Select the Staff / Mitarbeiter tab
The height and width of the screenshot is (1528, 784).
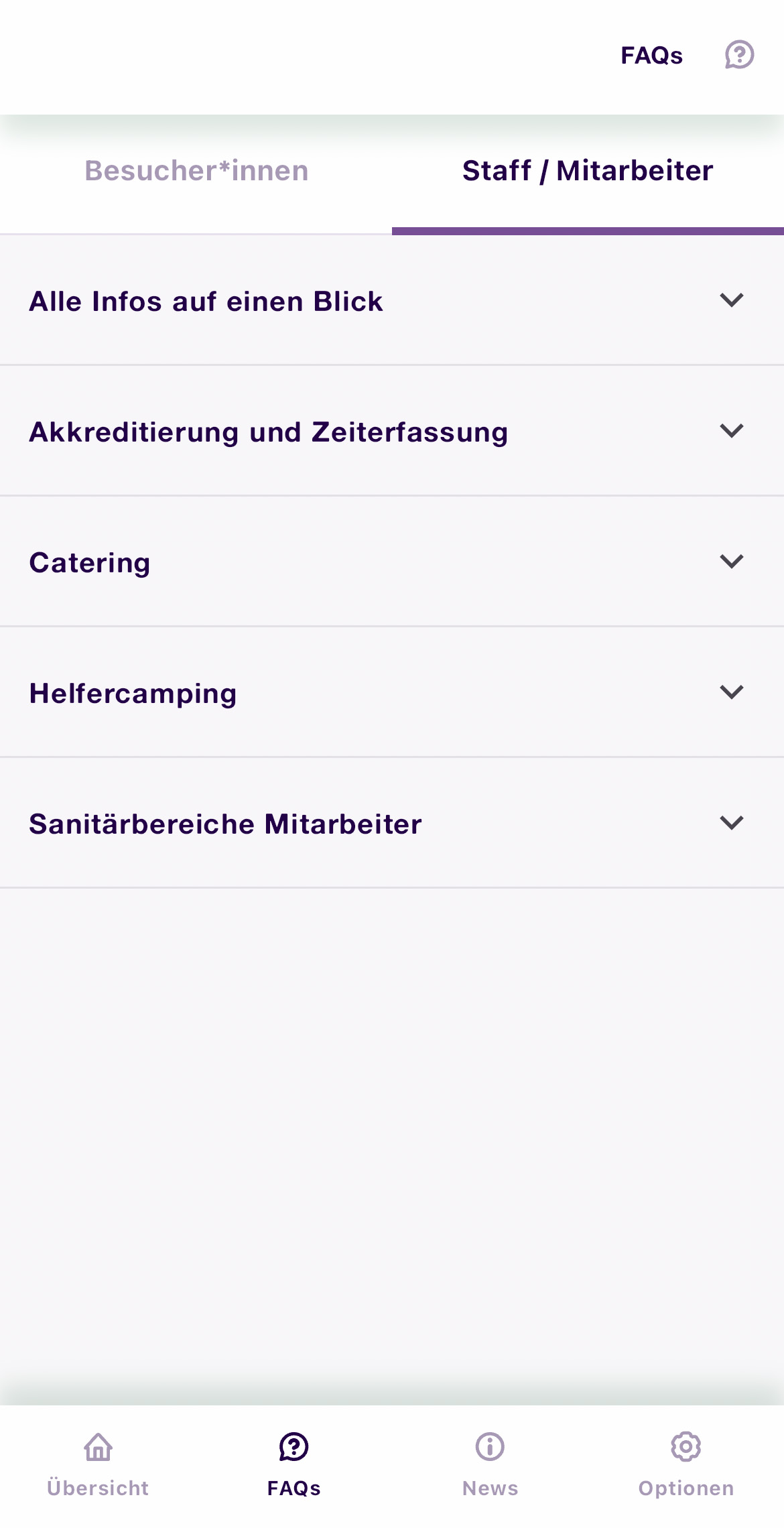coord(588,172)
